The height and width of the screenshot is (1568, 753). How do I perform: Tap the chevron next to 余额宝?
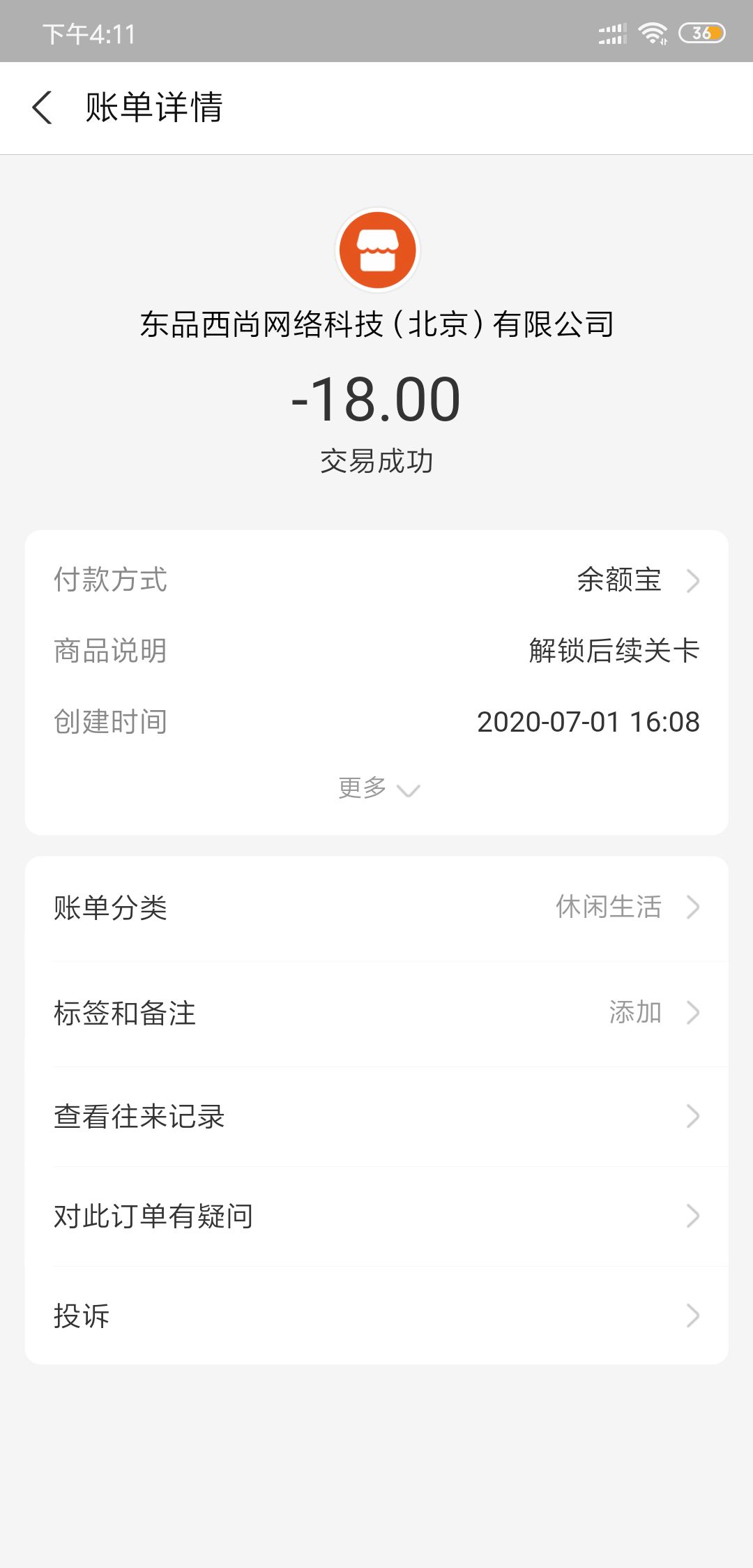[x=695, y=581]
